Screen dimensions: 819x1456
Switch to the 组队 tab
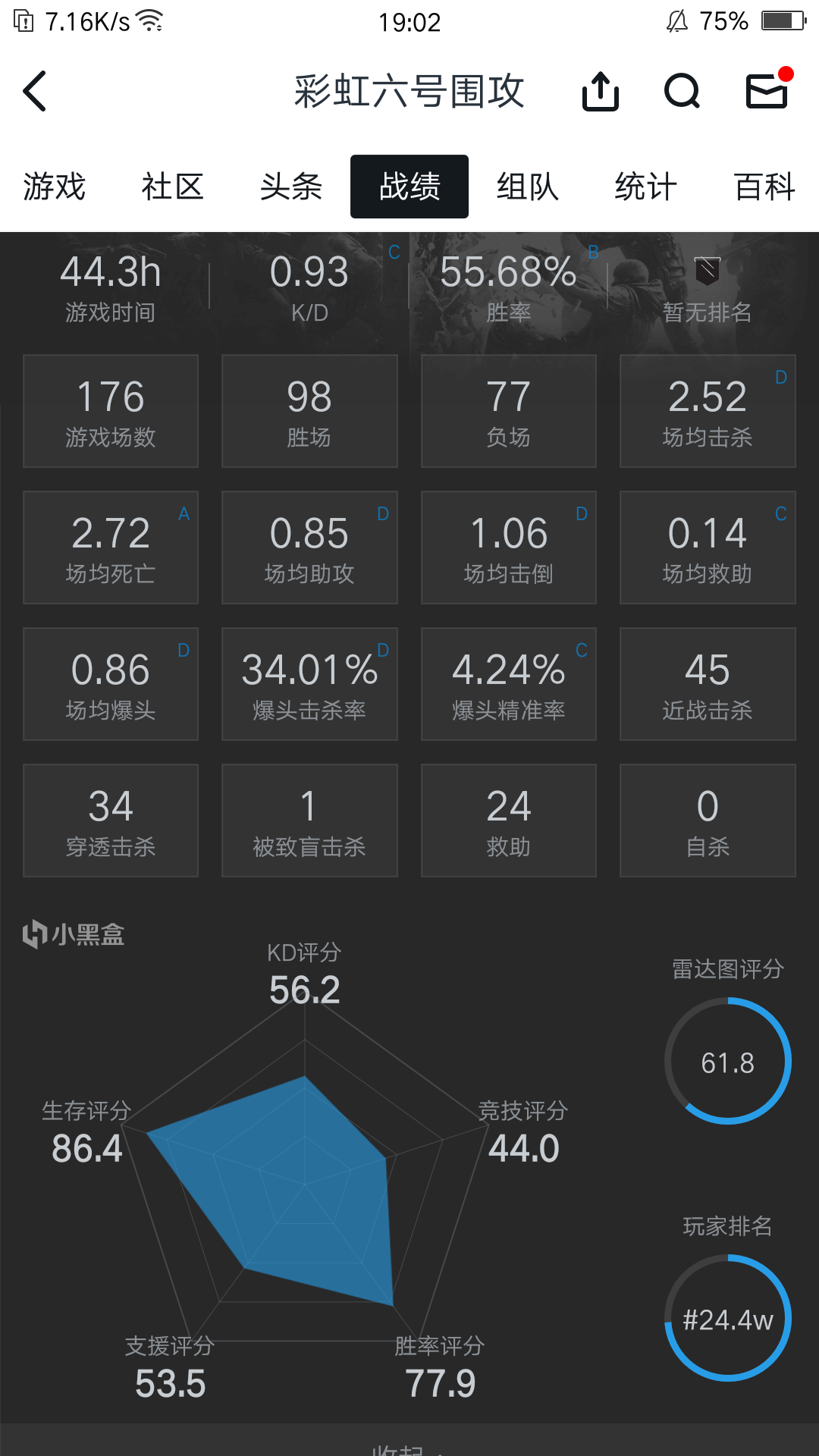528,187
